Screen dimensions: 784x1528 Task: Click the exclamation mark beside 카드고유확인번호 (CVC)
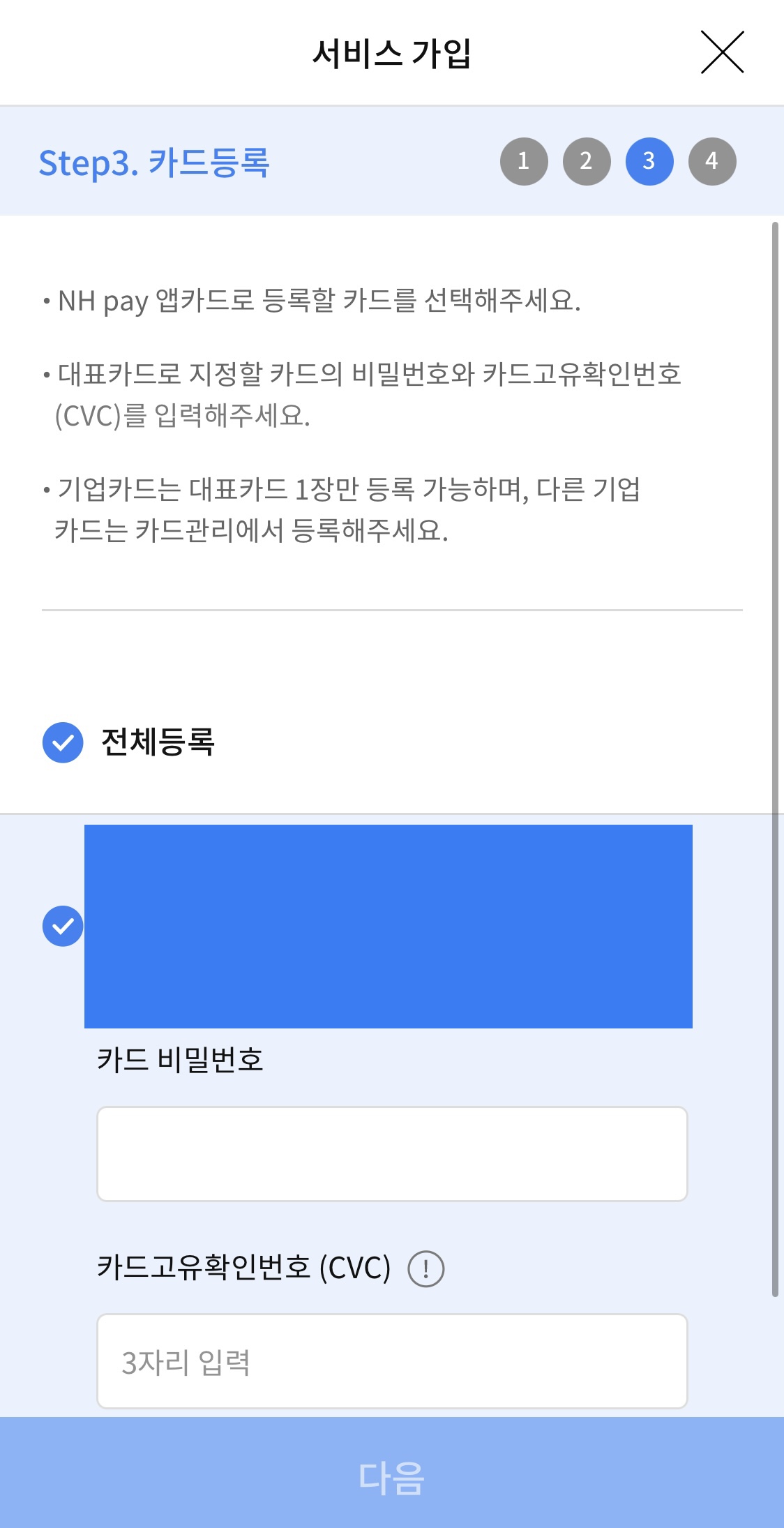tap(428, 1273)
